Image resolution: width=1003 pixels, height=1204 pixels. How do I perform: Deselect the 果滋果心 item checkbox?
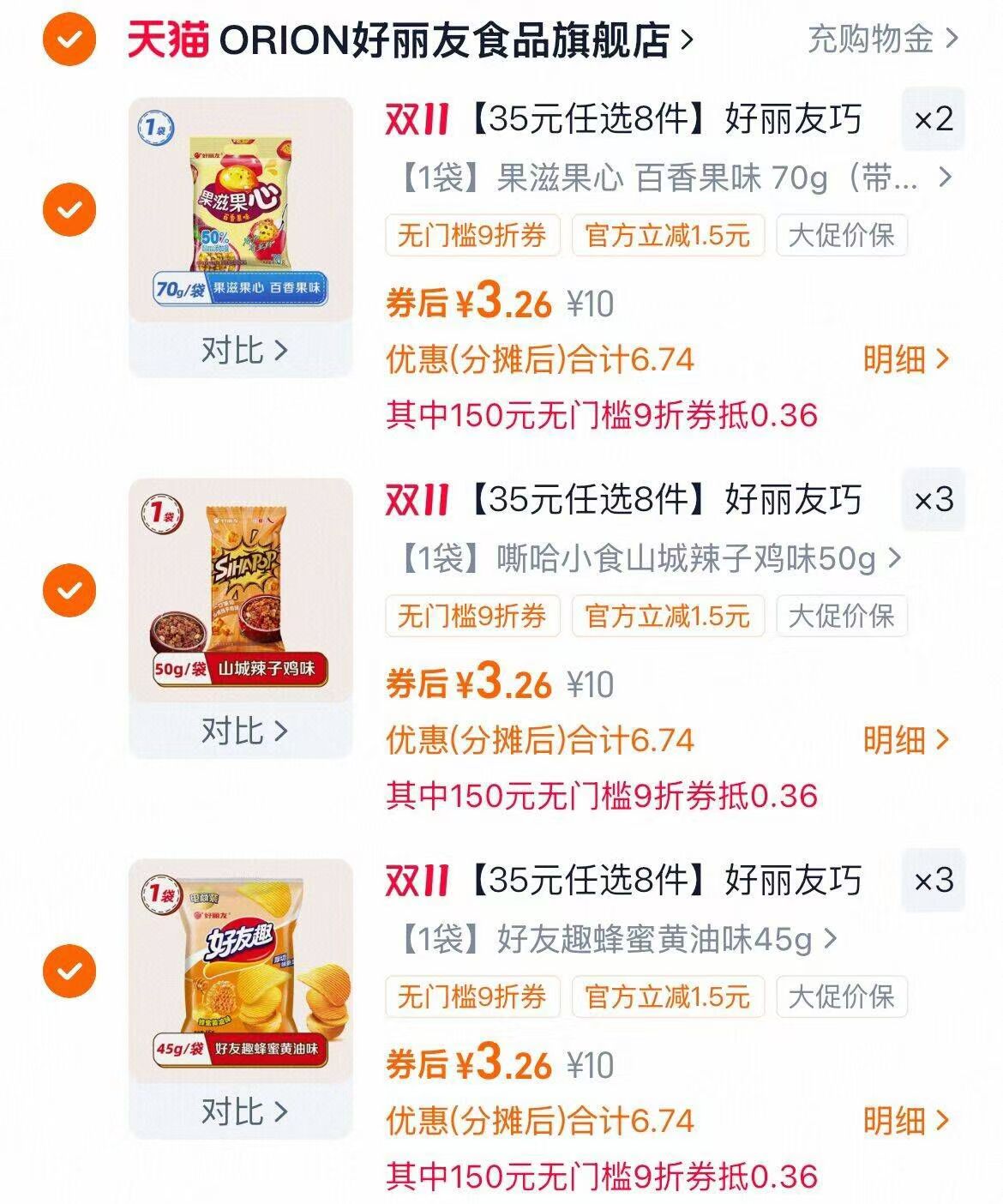pyautogui.click(x=69, y=208)
